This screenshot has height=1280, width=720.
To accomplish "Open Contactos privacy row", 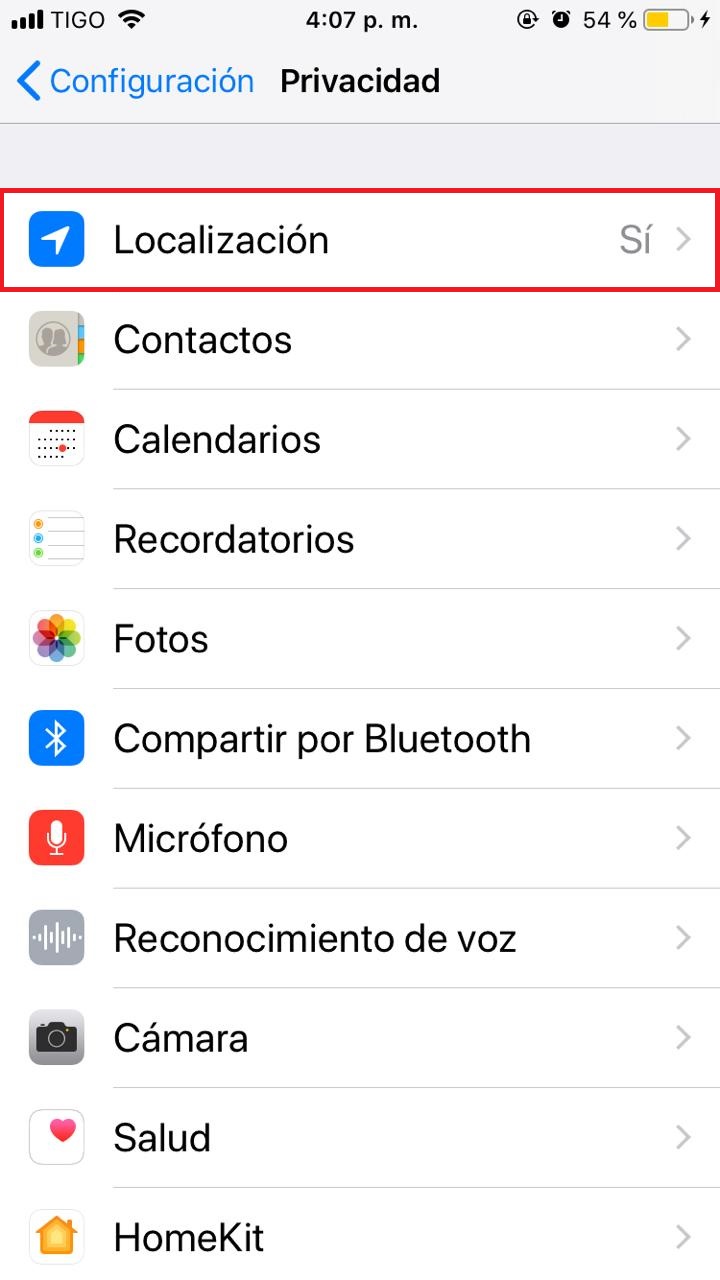I will point(360,340).
